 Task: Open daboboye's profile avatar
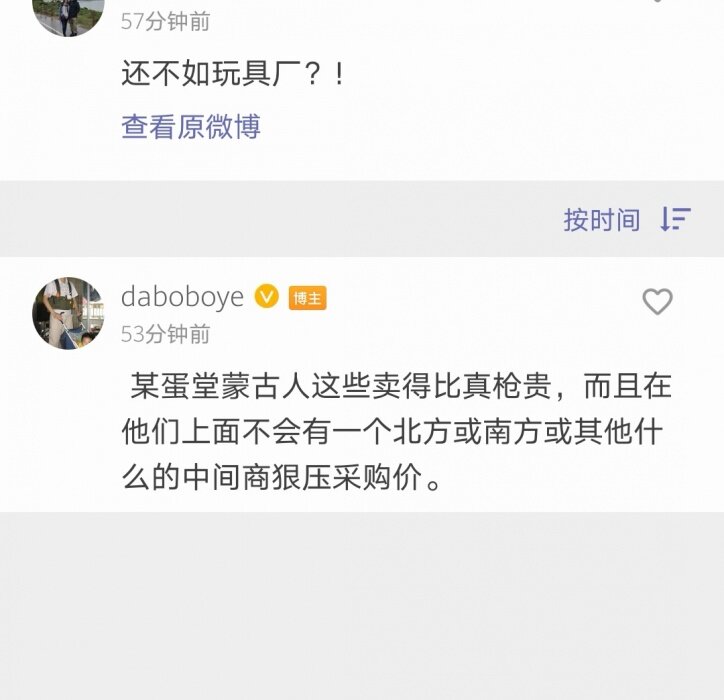68,313
